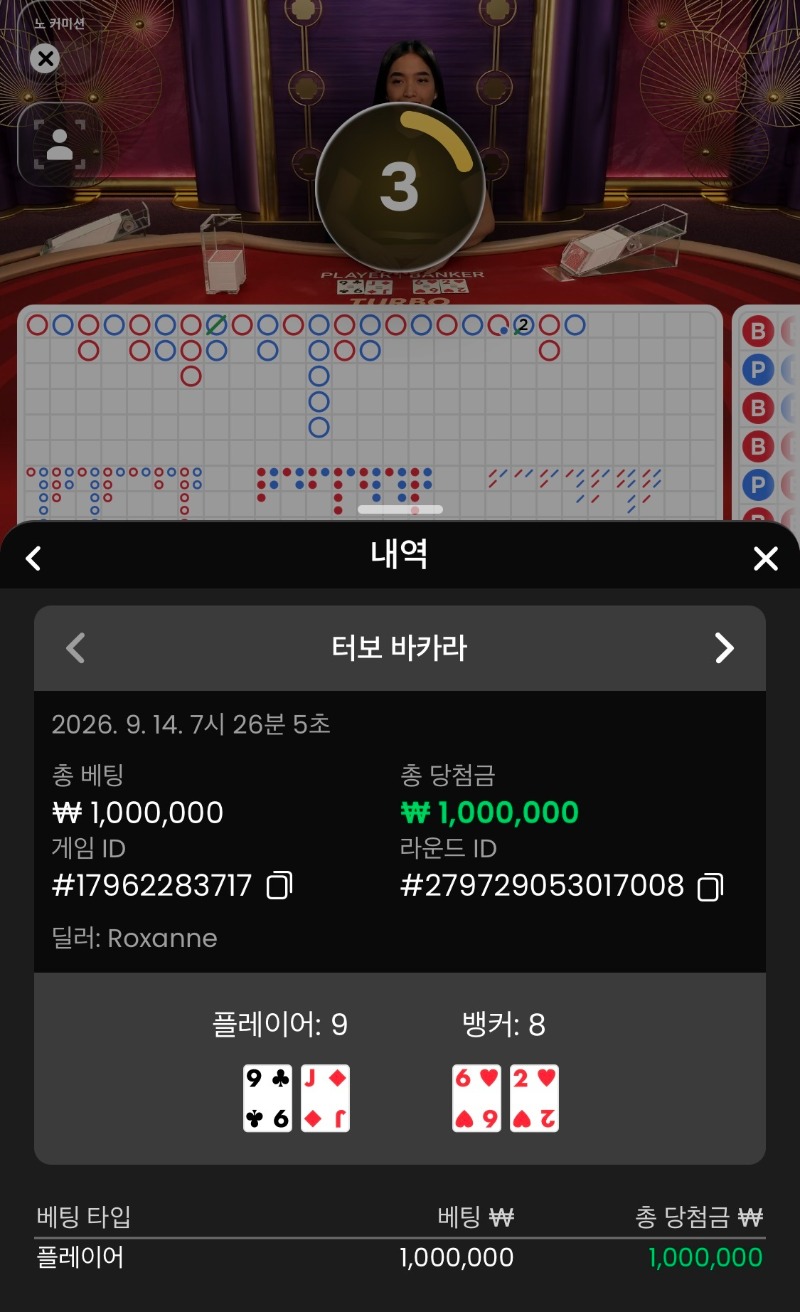Go back from the 내역 history panel

33,558
